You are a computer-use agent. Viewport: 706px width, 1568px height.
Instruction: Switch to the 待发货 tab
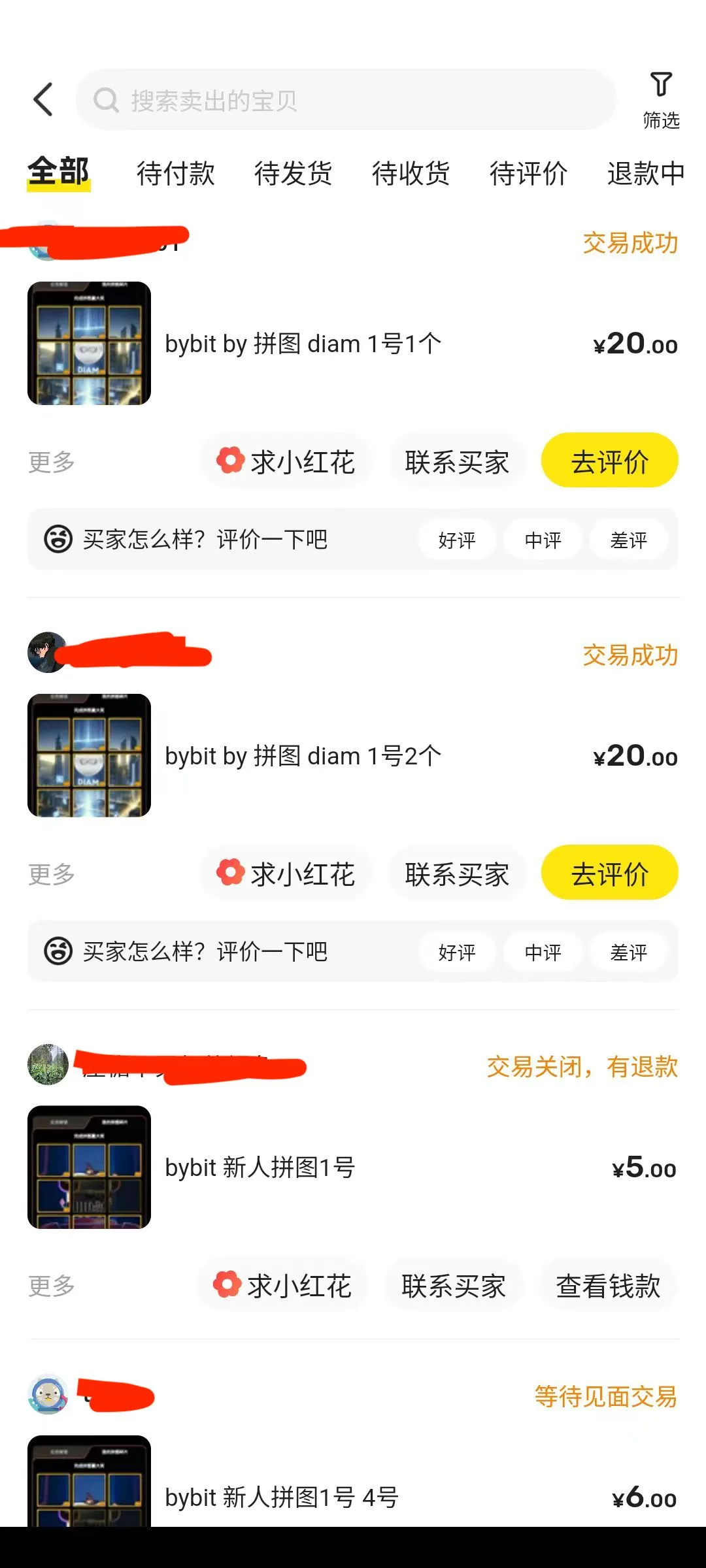pyautogui.click(x=293, y=174)
